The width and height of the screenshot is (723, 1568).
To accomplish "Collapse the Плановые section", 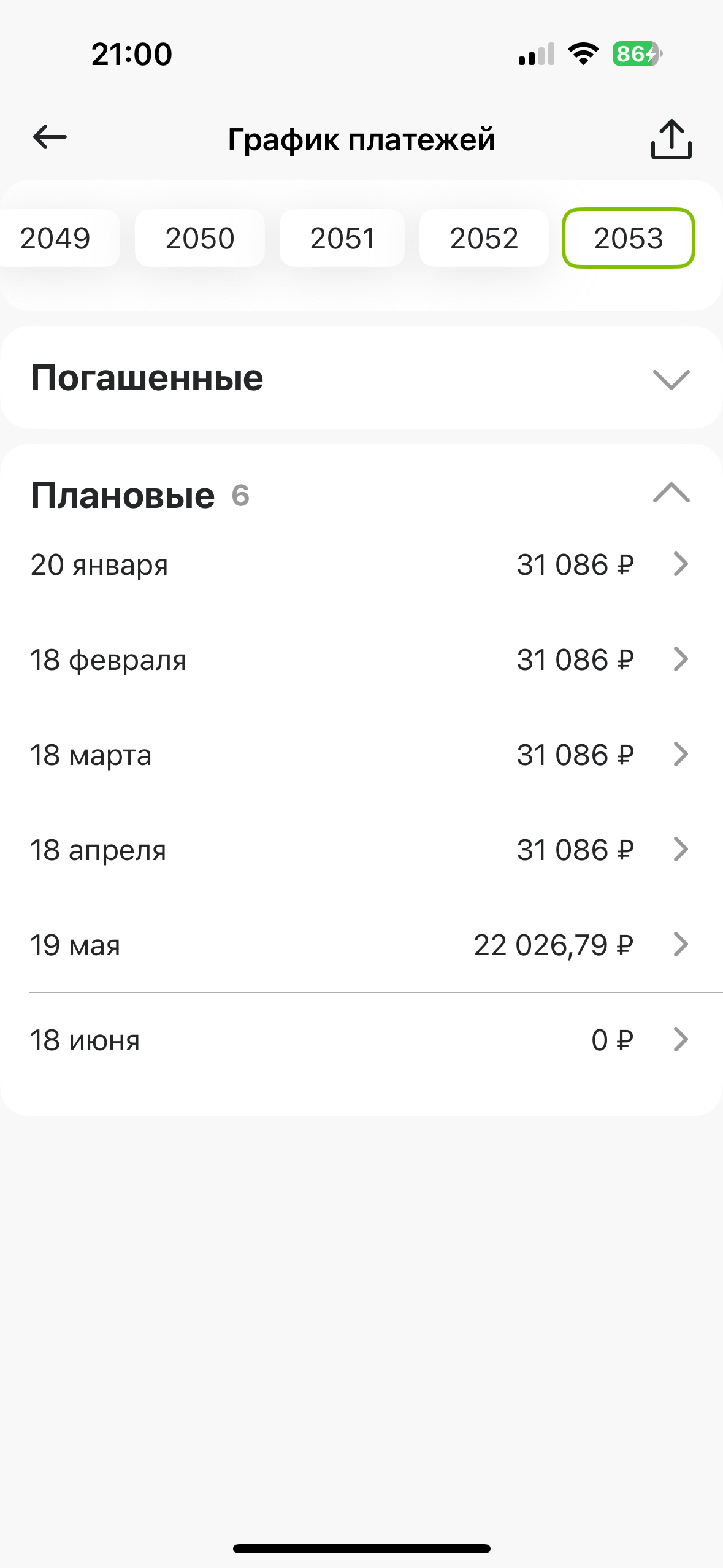I will [671, 494].
